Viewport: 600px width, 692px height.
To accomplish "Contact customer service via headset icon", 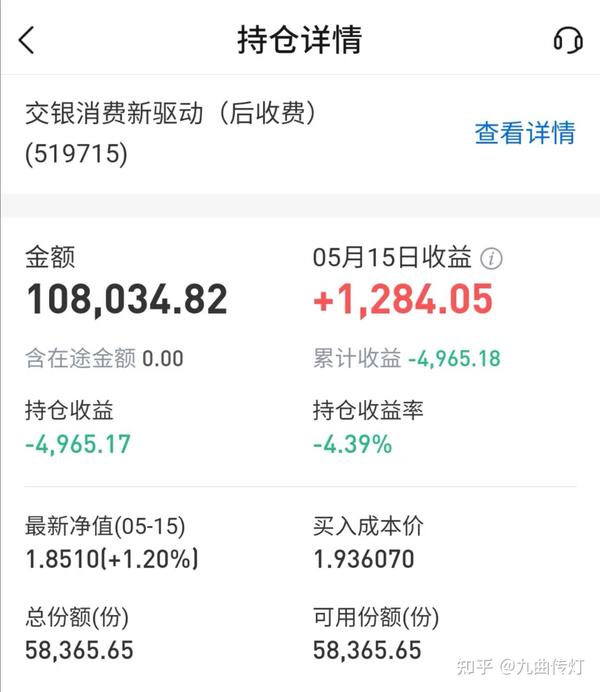I will coord(567,40).
